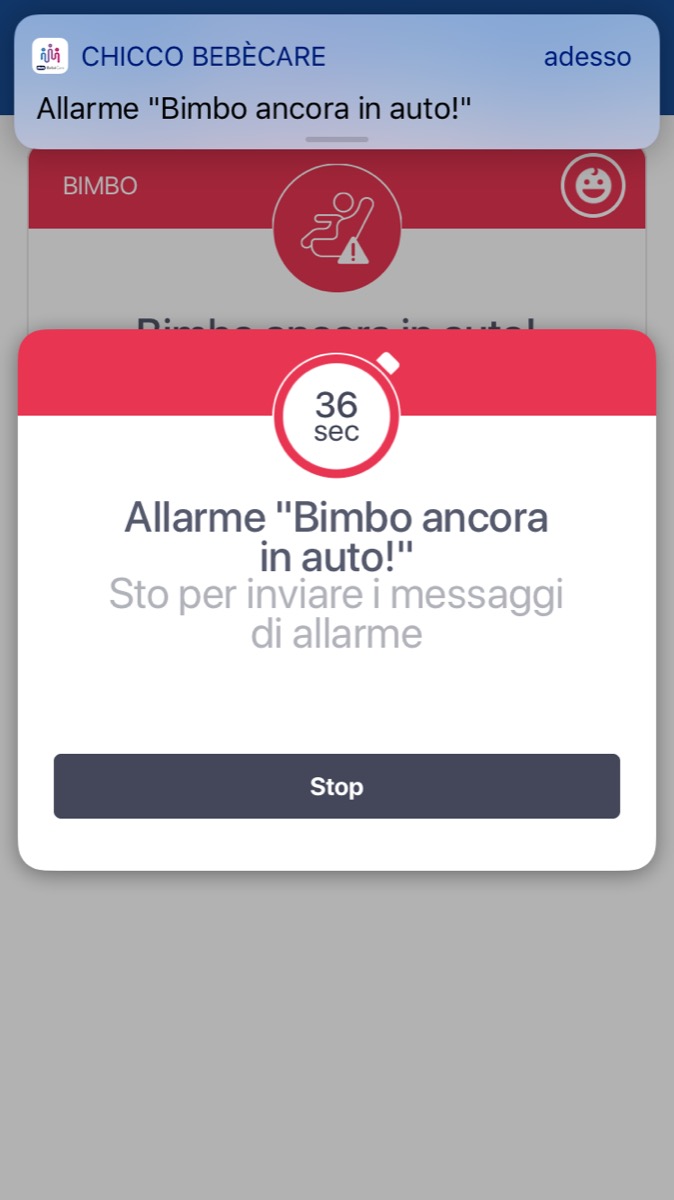Stop the alarm countdown
This screenshot has width=674, height=1200.
tap(336, 786)
